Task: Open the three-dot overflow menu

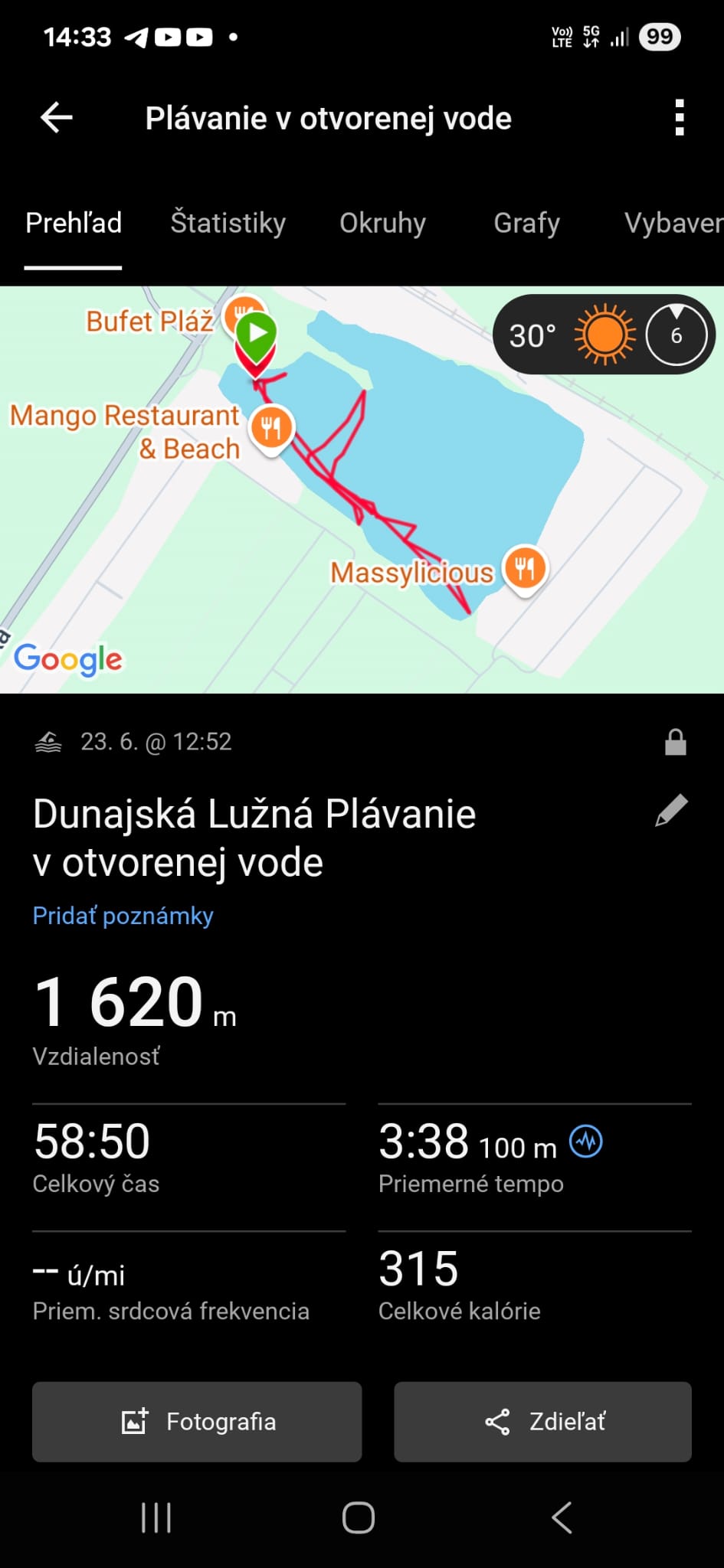Action: tap(679, 118)
